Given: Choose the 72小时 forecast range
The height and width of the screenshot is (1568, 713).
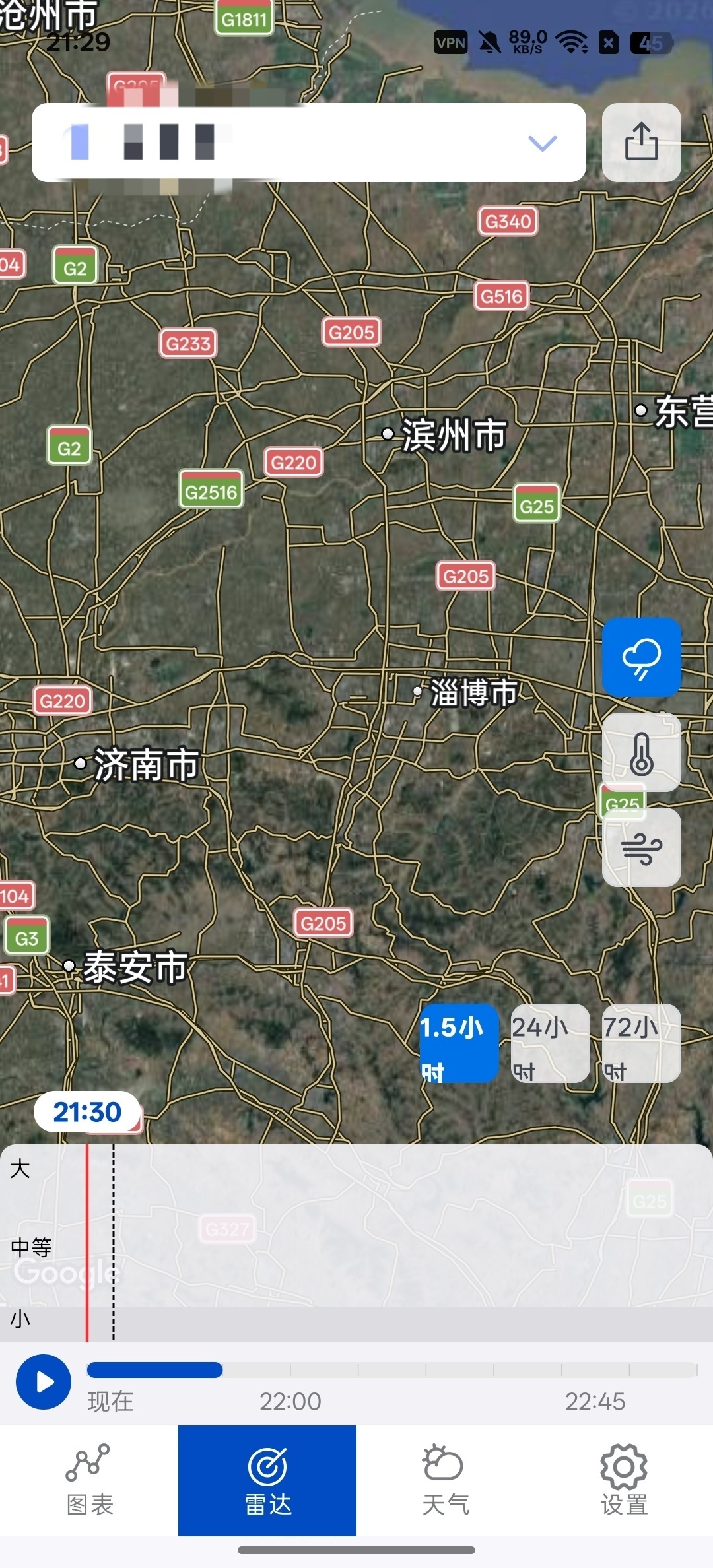Looking at the screenshot, I should [x=642, y=1043].
